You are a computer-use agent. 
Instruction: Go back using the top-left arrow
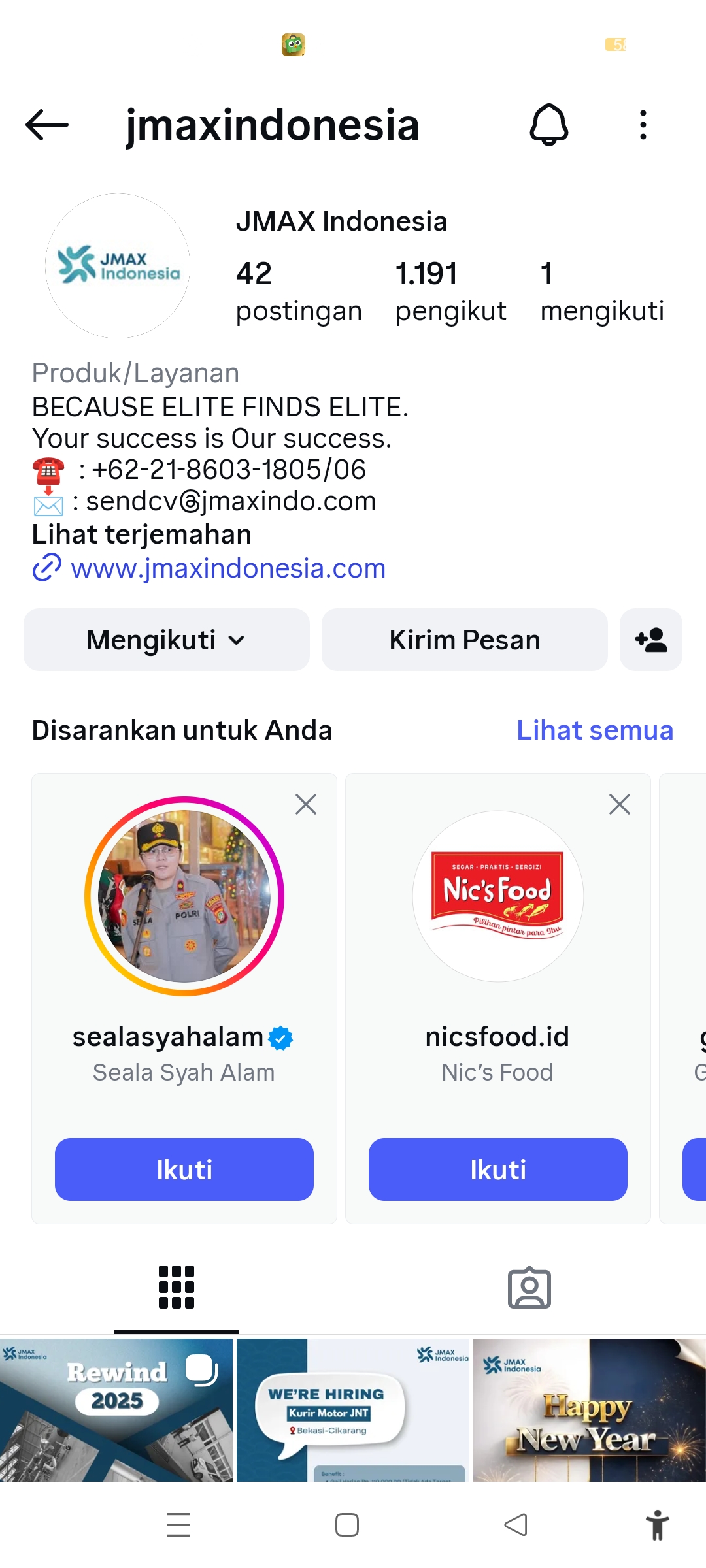pos(47,125)
